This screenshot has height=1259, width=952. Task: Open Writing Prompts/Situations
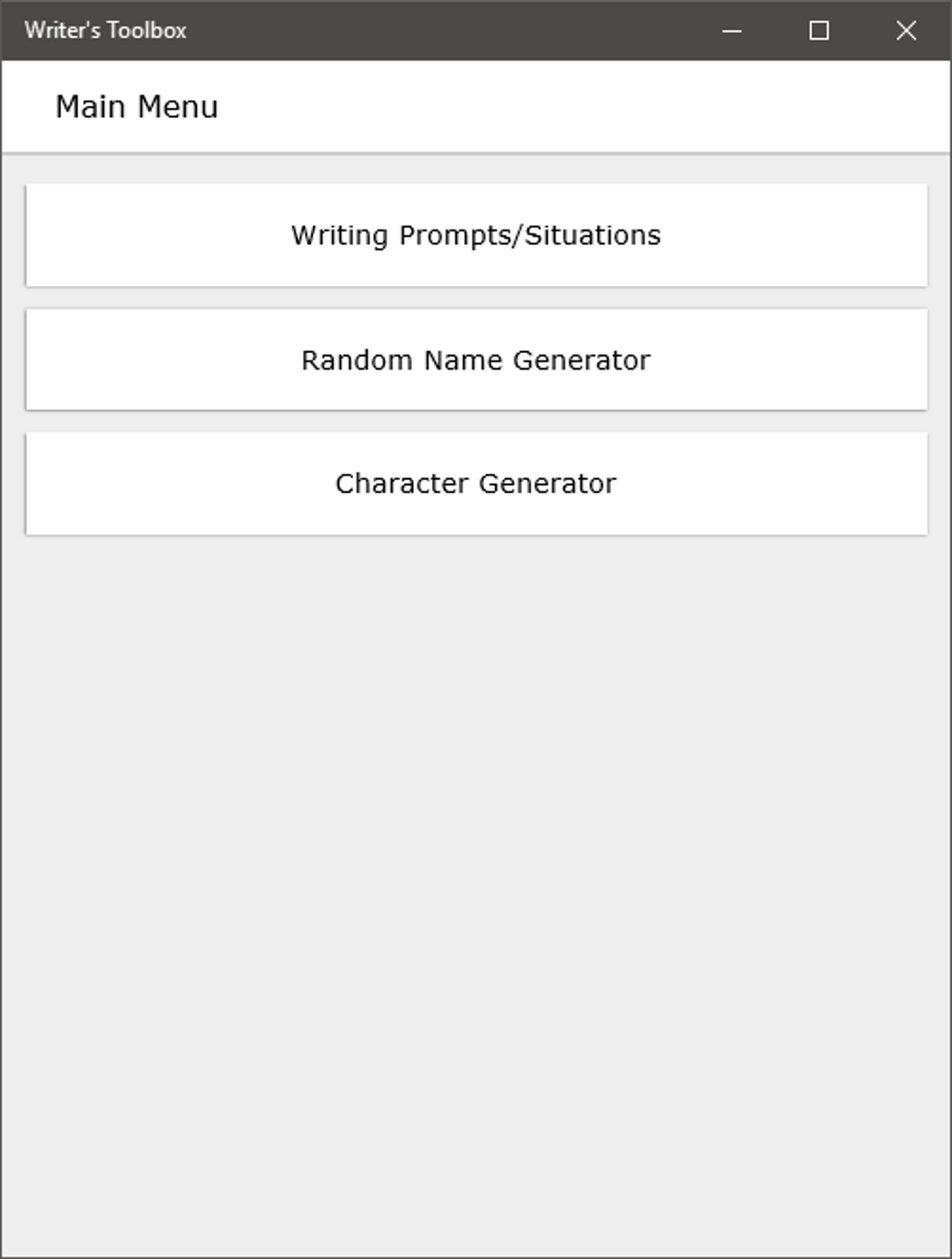pyautogui.click(x=476, y=235)
